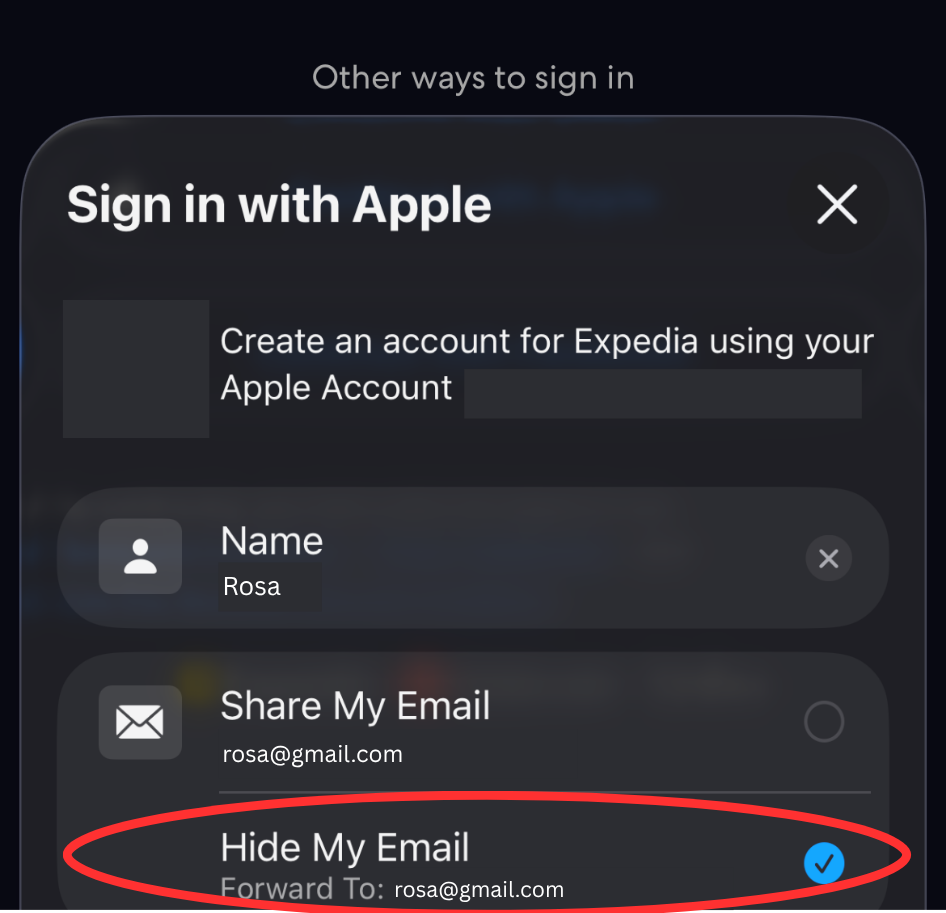
Task: Close the Sign in with Apple sheet
Action: pos(837,205)
